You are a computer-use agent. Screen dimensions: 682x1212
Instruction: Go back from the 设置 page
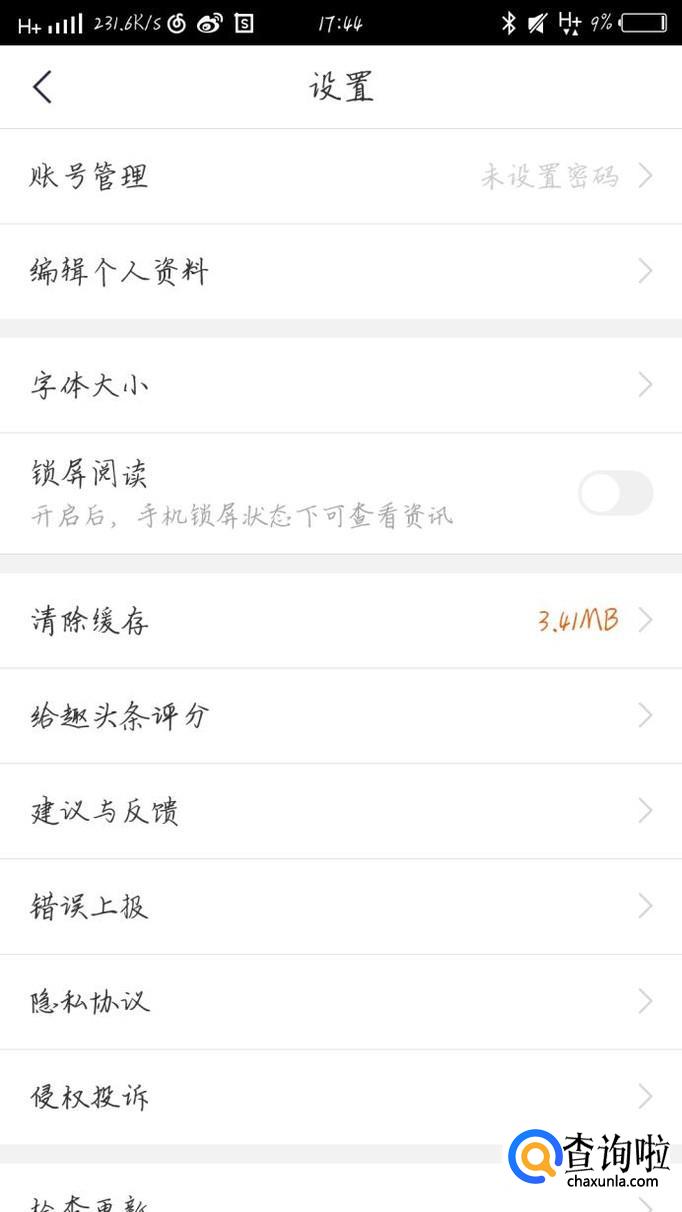42,87
